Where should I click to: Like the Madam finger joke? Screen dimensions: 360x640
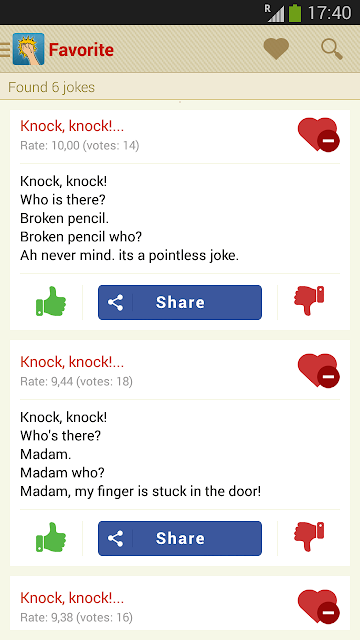click(x=51, y=537)
